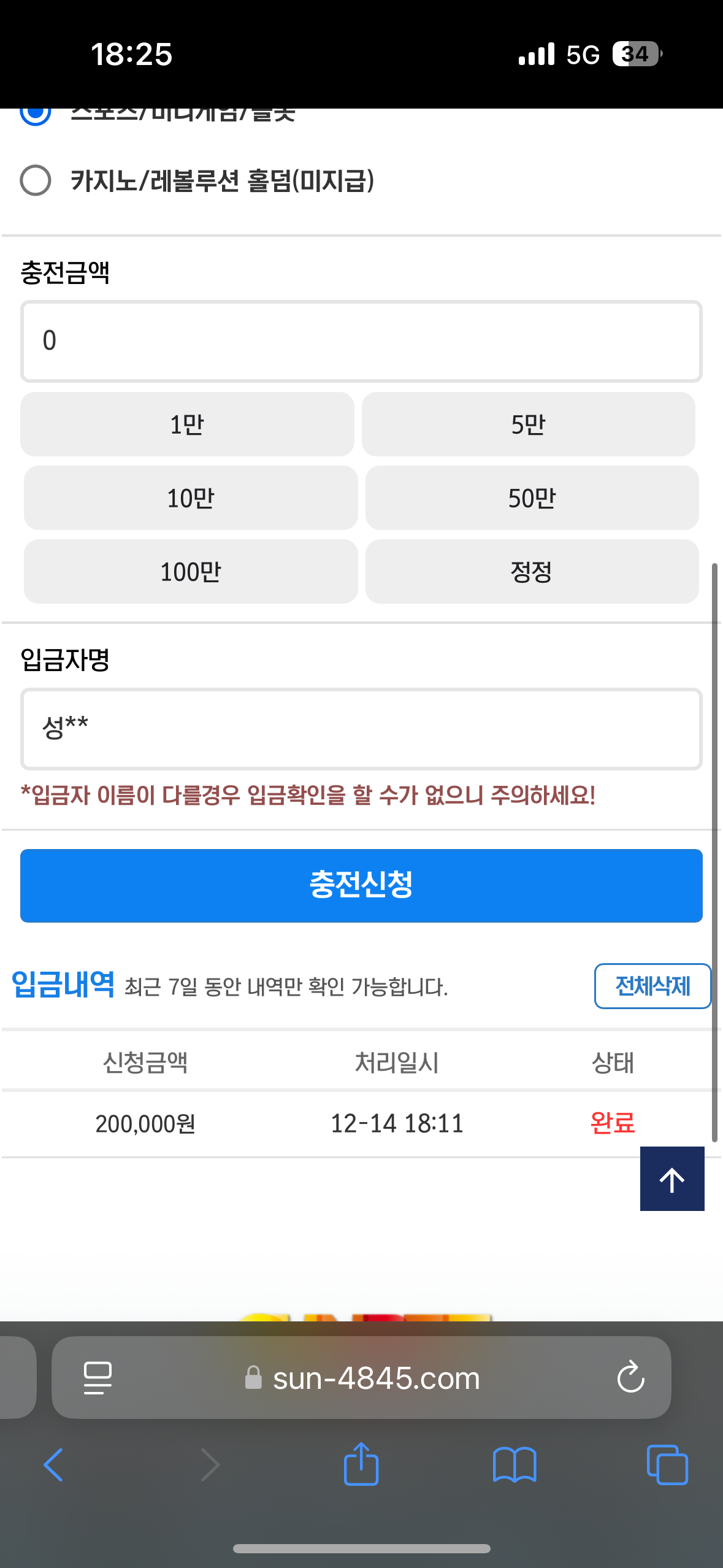Tap 전체삭제 to clear deposit history

coord(652,986)
